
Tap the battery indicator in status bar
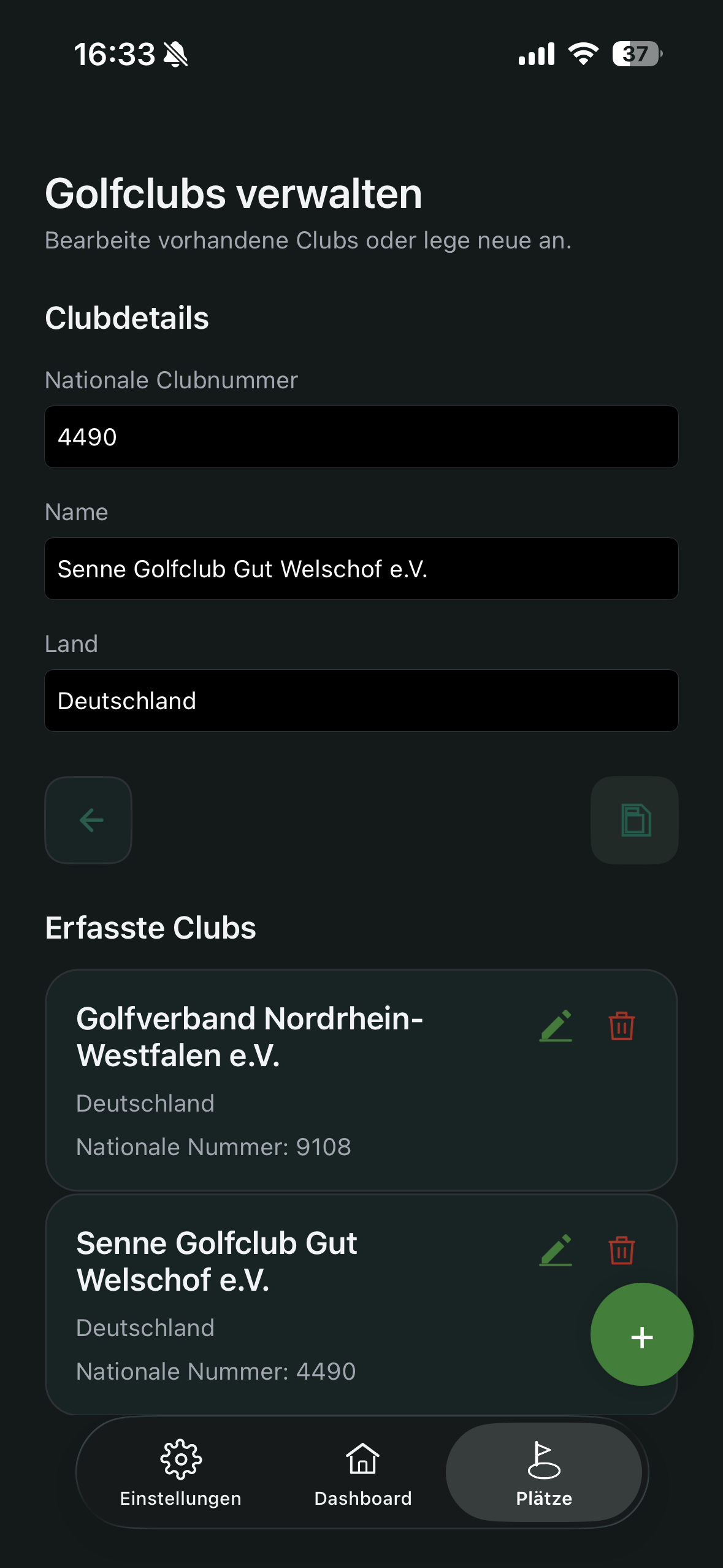[x=637, y=55]
